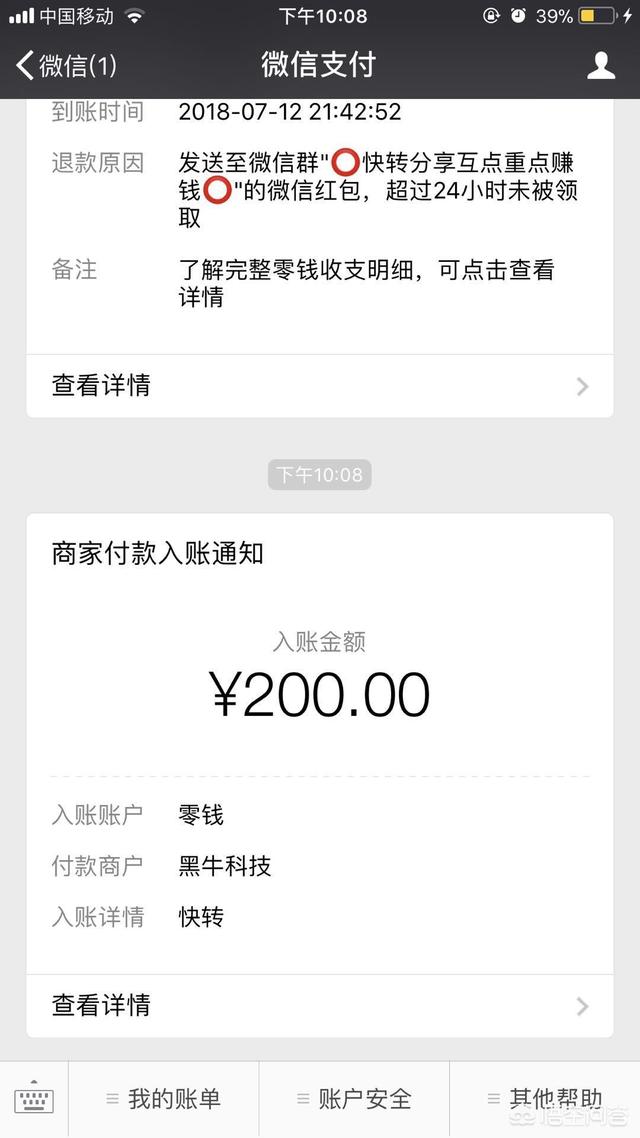
Task: Open 查看详情 under the 商家付款入账通知 card
Action: [x=319, y=1005]
